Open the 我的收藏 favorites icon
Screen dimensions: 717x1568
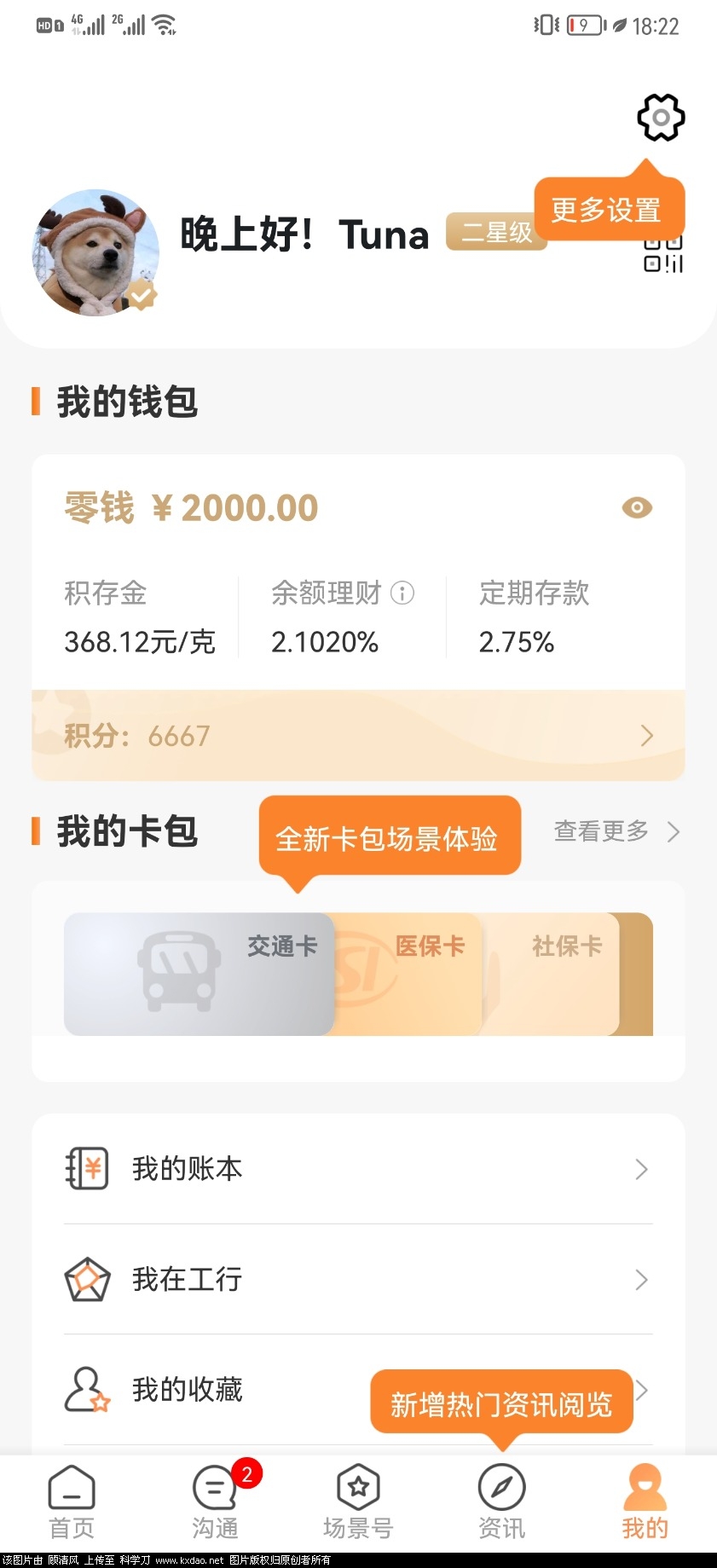point(85,1389)
